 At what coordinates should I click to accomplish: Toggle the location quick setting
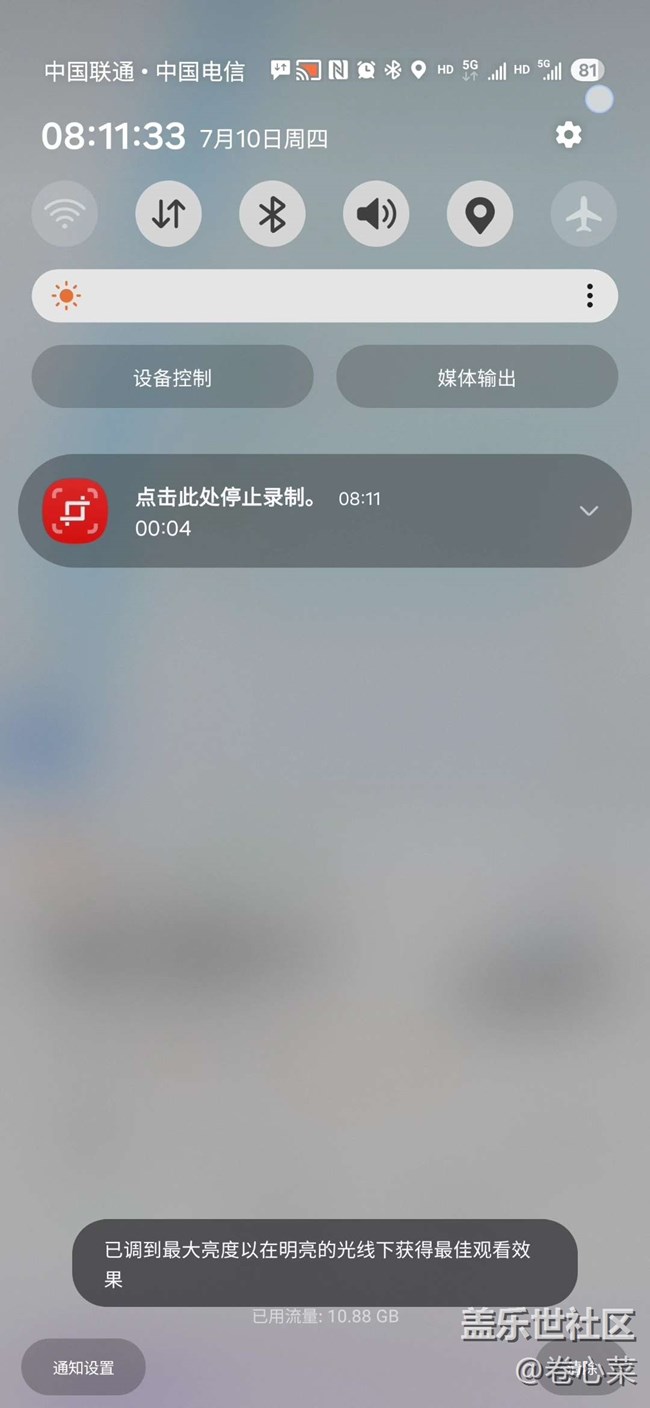click(x=480, y=213)
